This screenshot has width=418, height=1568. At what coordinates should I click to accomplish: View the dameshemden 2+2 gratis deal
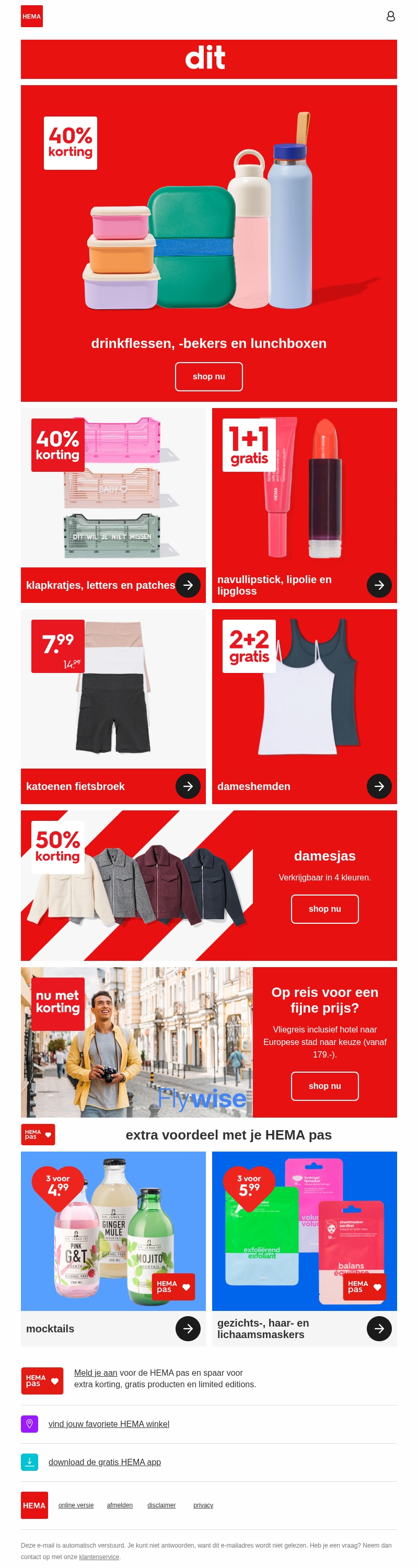point(378,786)
